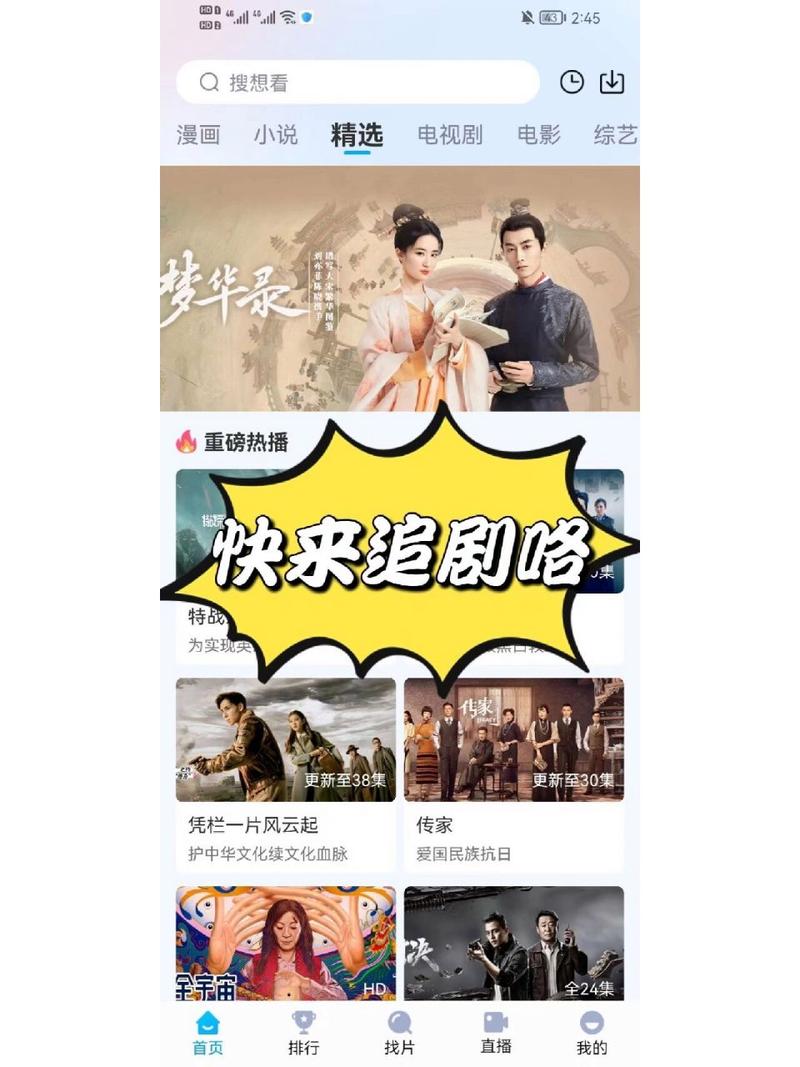Screen dimensions: 800x1067
Task: Open the 全24集 drama card
Action: (x=514, y=943)
